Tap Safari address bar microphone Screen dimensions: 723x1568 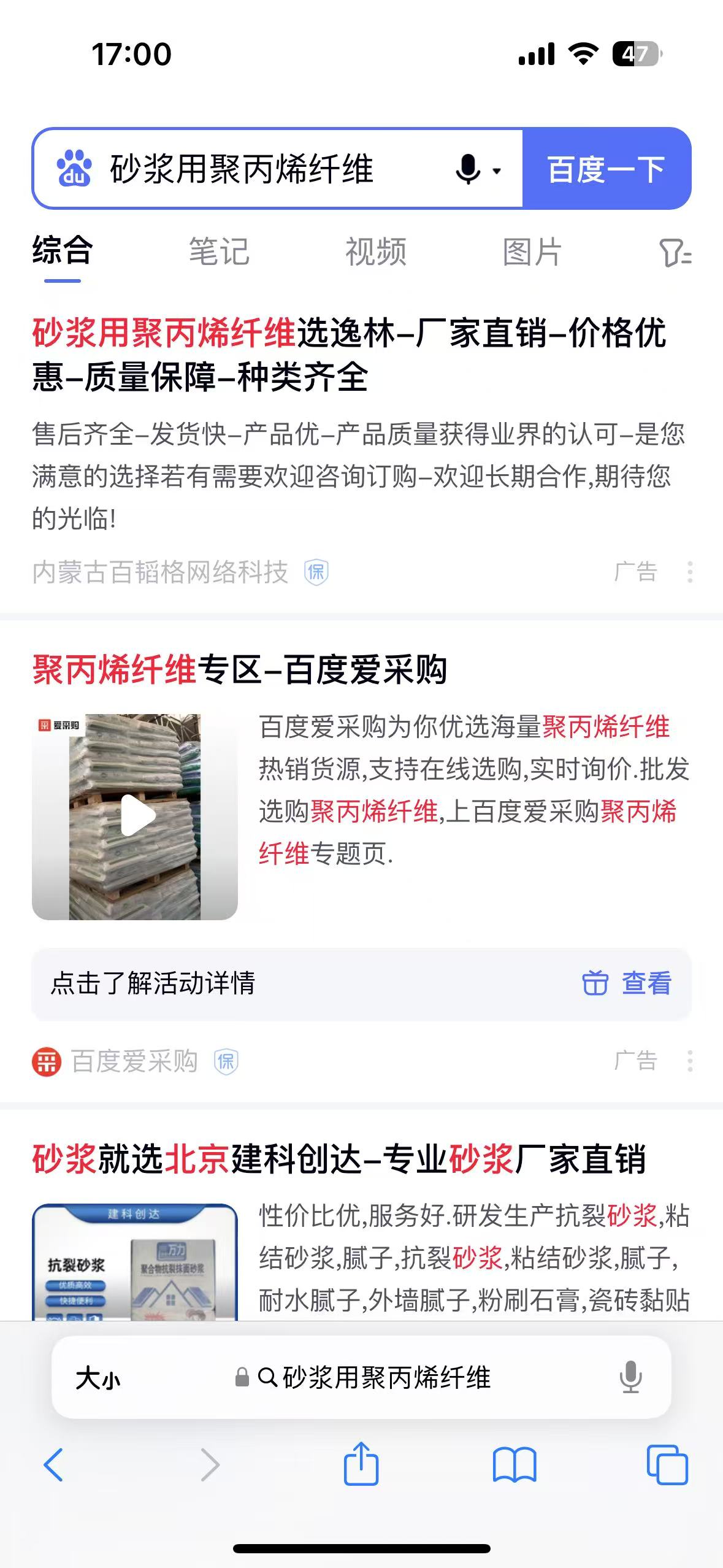click(x=630, y=1378)
